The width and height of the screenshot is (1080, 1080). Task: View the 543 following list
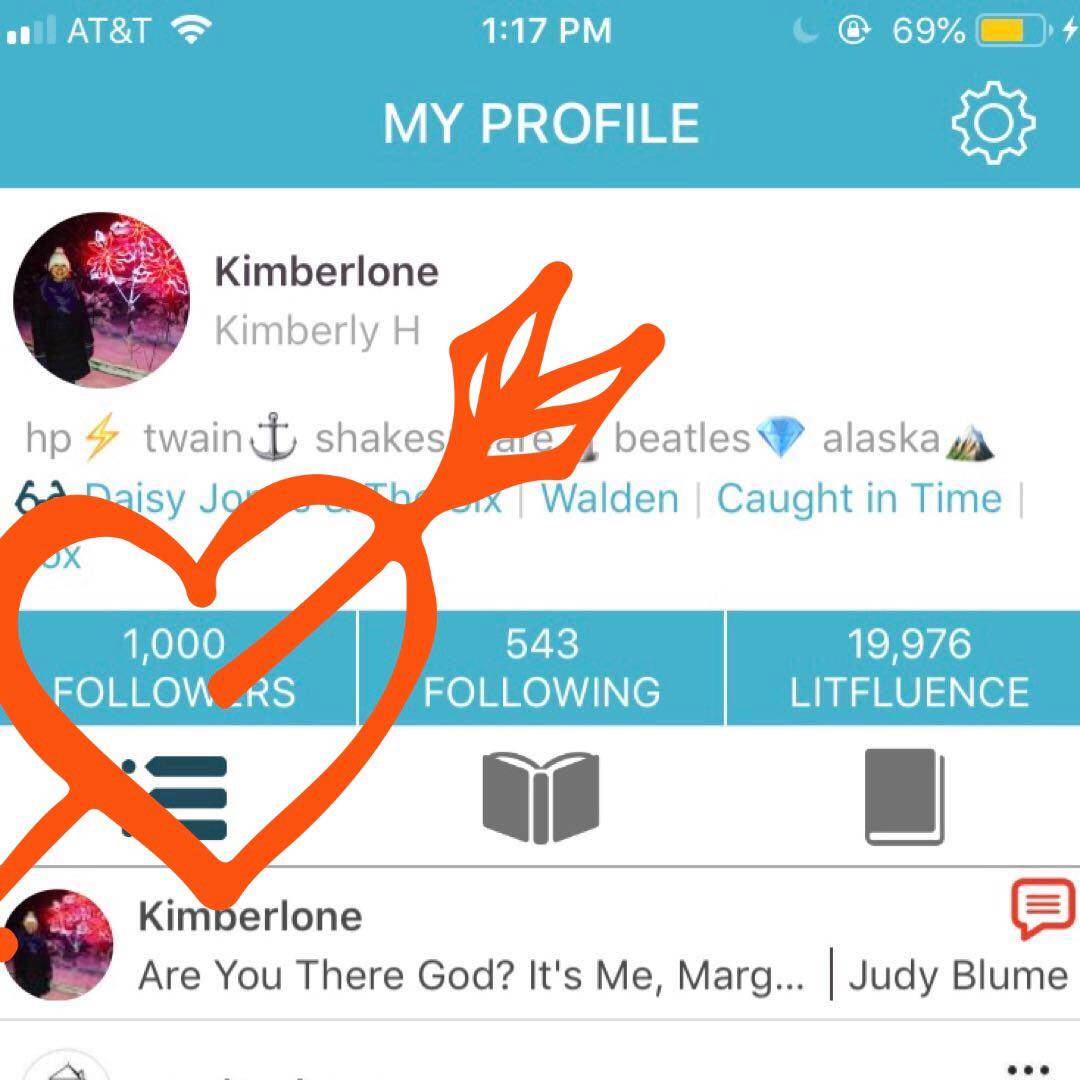541,668
